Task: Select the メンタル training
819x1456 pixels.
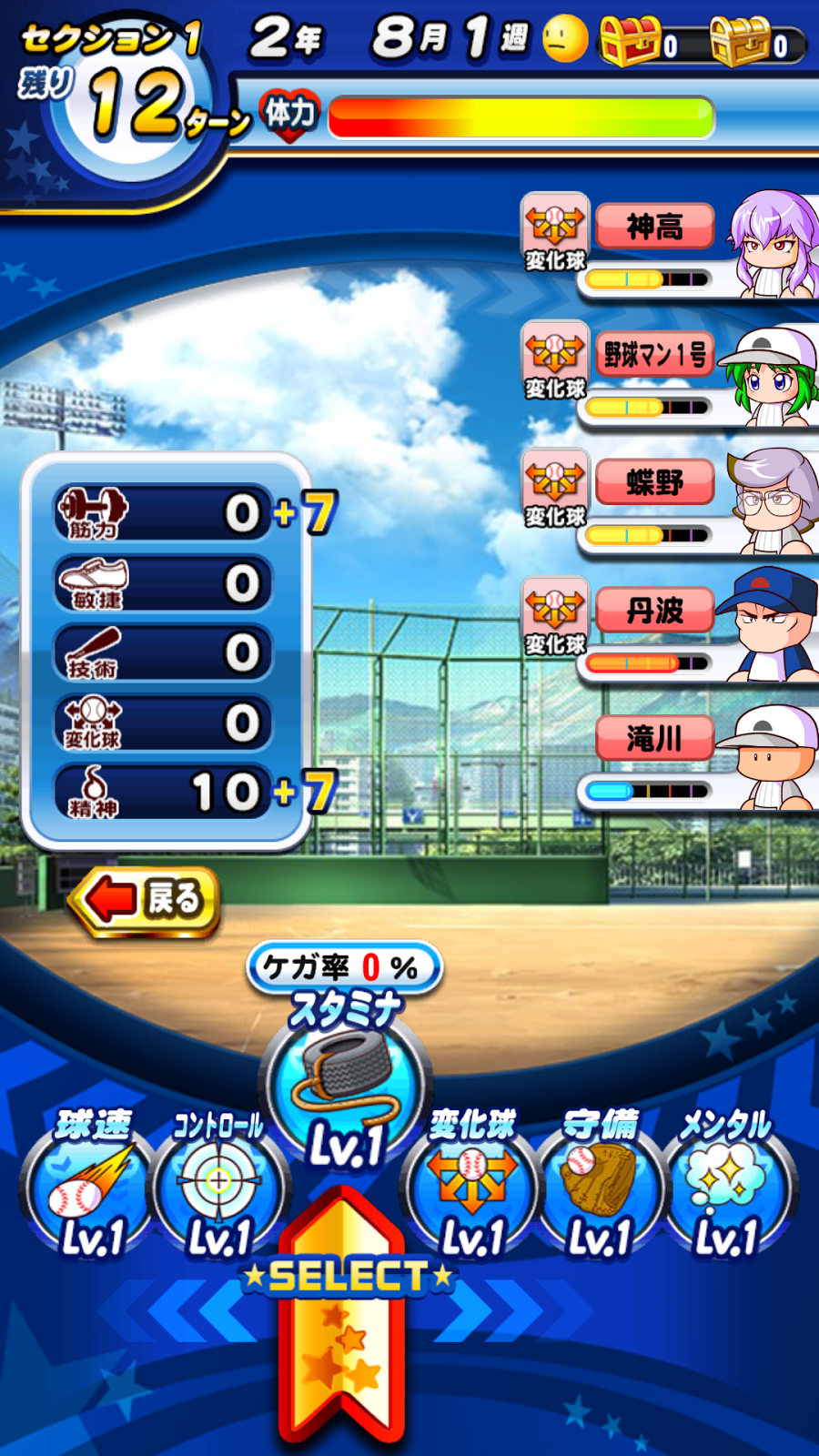Action: [x=726, y=1183]
